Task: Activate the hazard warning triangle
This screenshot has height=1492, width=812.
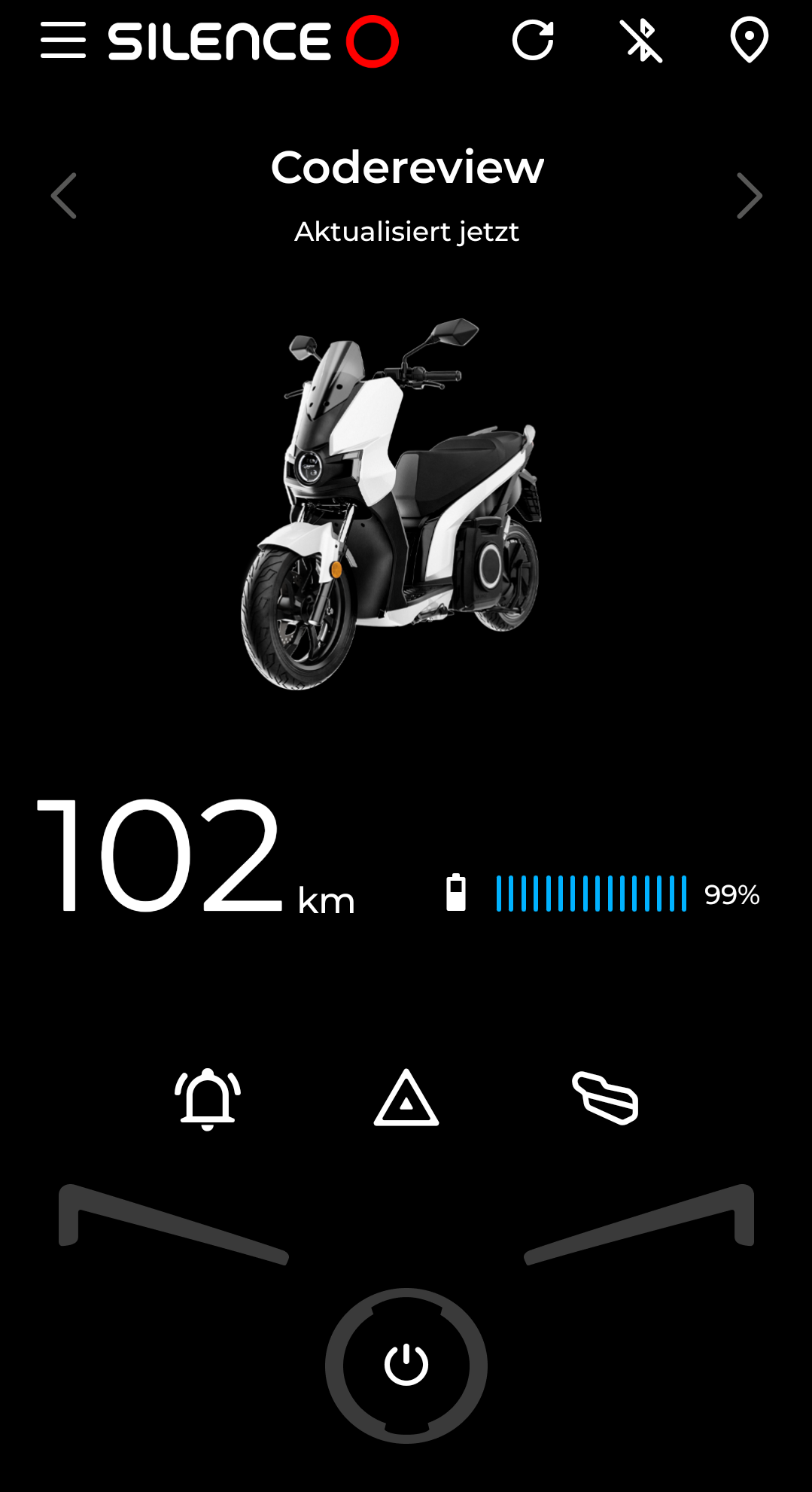Action: click(406, 1099)
